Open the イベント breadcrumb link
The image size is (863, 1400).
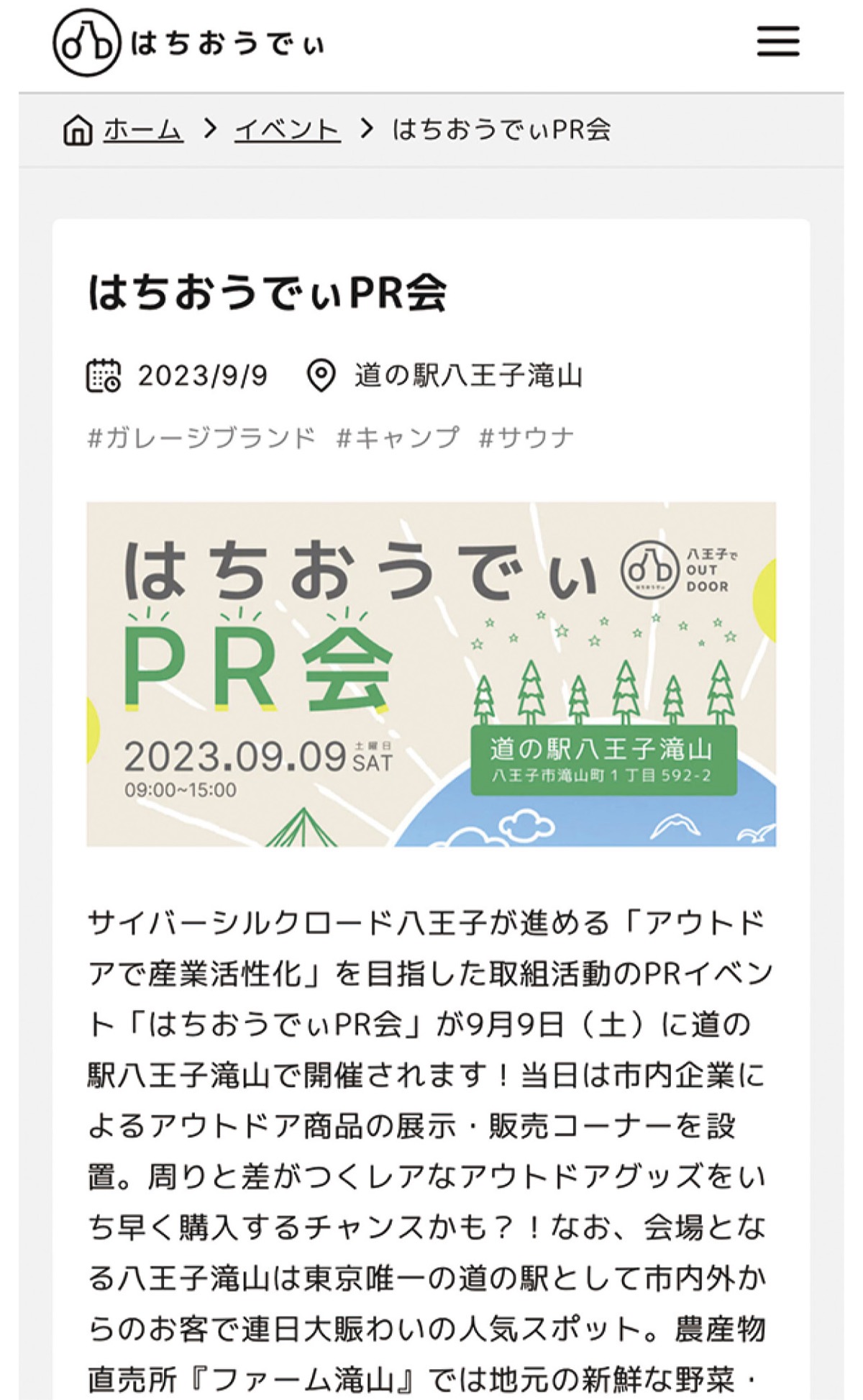click(287, 130)
